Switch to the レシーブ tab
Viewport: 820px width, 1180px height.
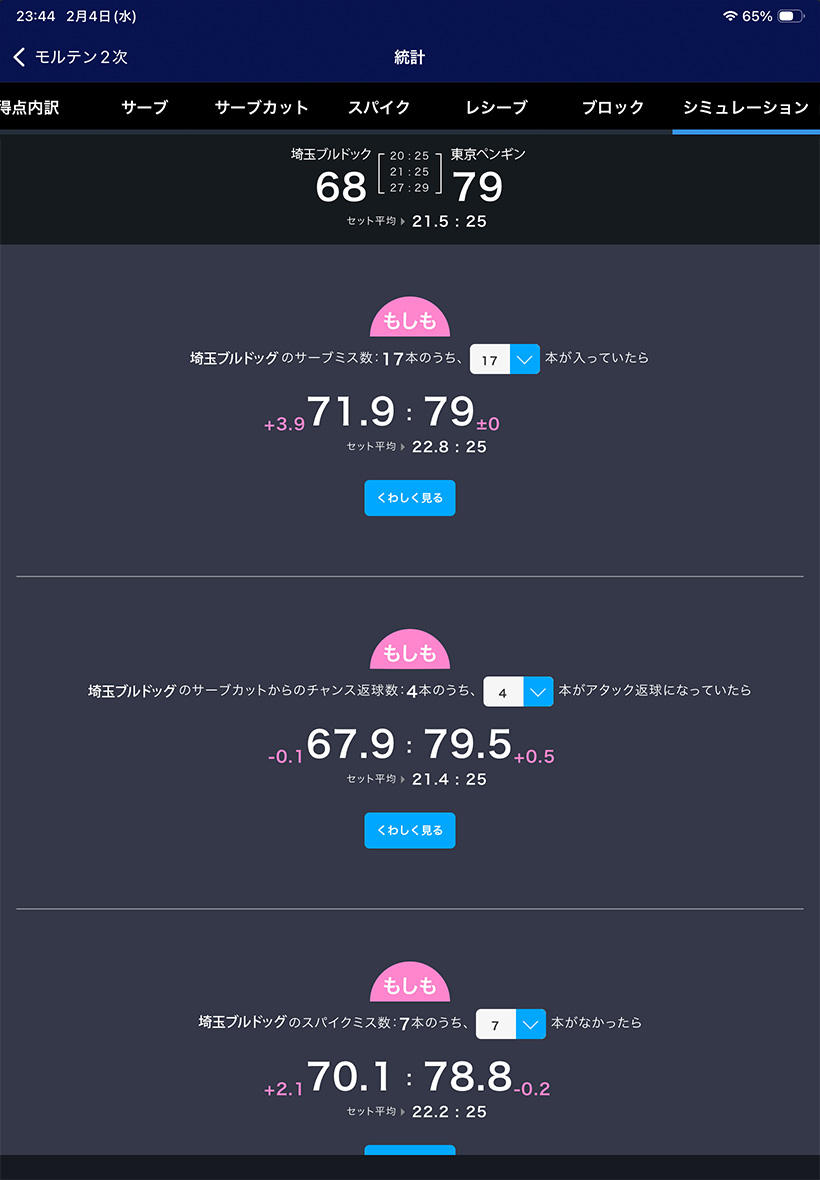click(496, 108)
